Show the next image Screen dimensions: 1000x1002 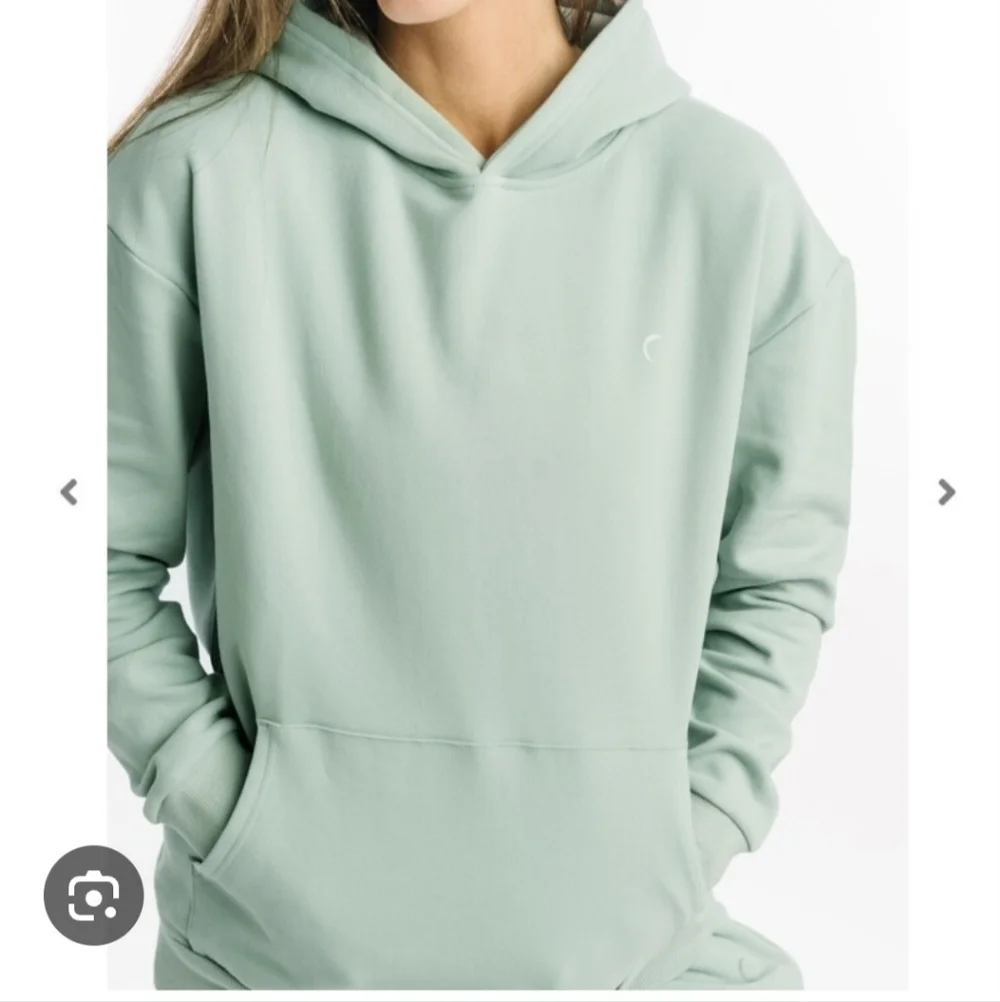coord(946,492)
